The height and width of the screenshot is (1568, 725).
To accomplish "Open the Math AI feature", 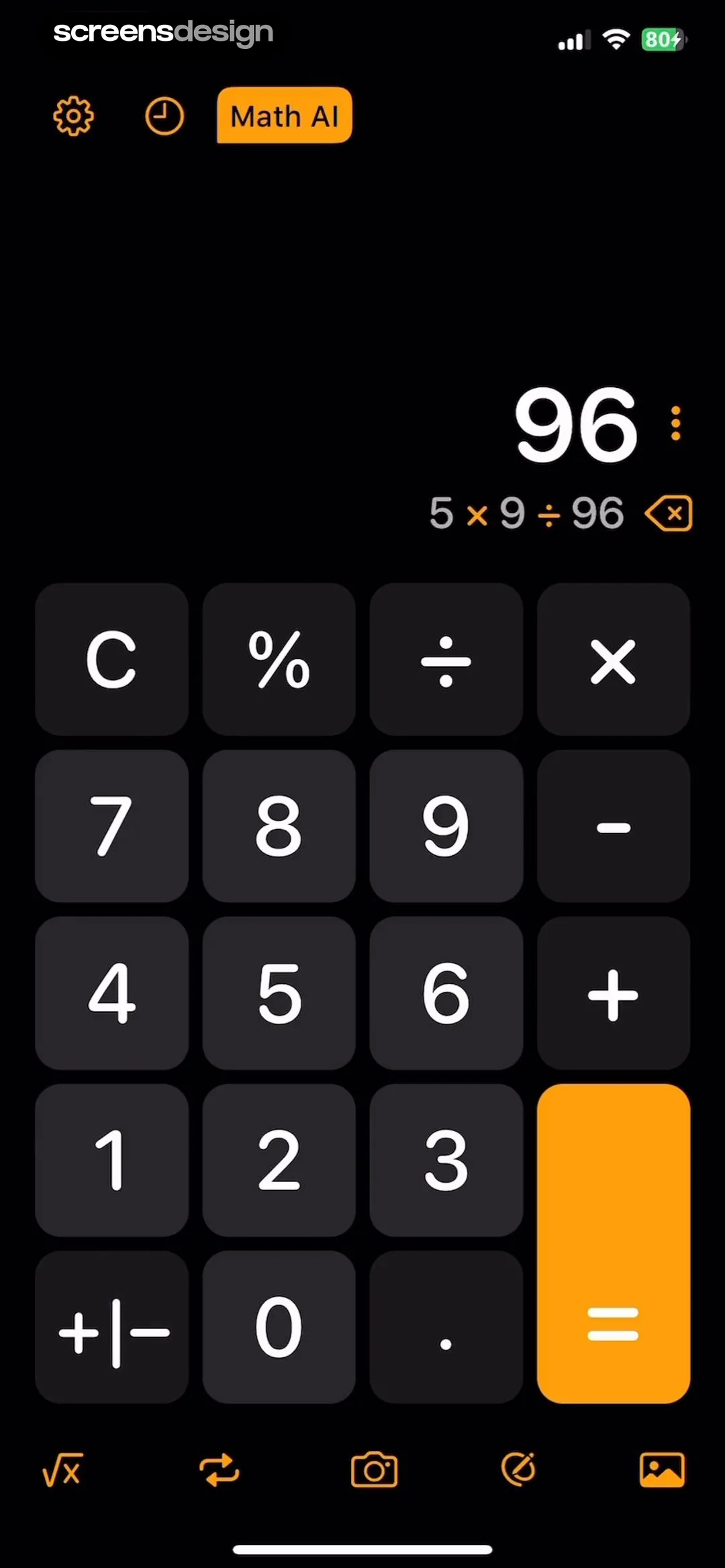I will [284, 115].
